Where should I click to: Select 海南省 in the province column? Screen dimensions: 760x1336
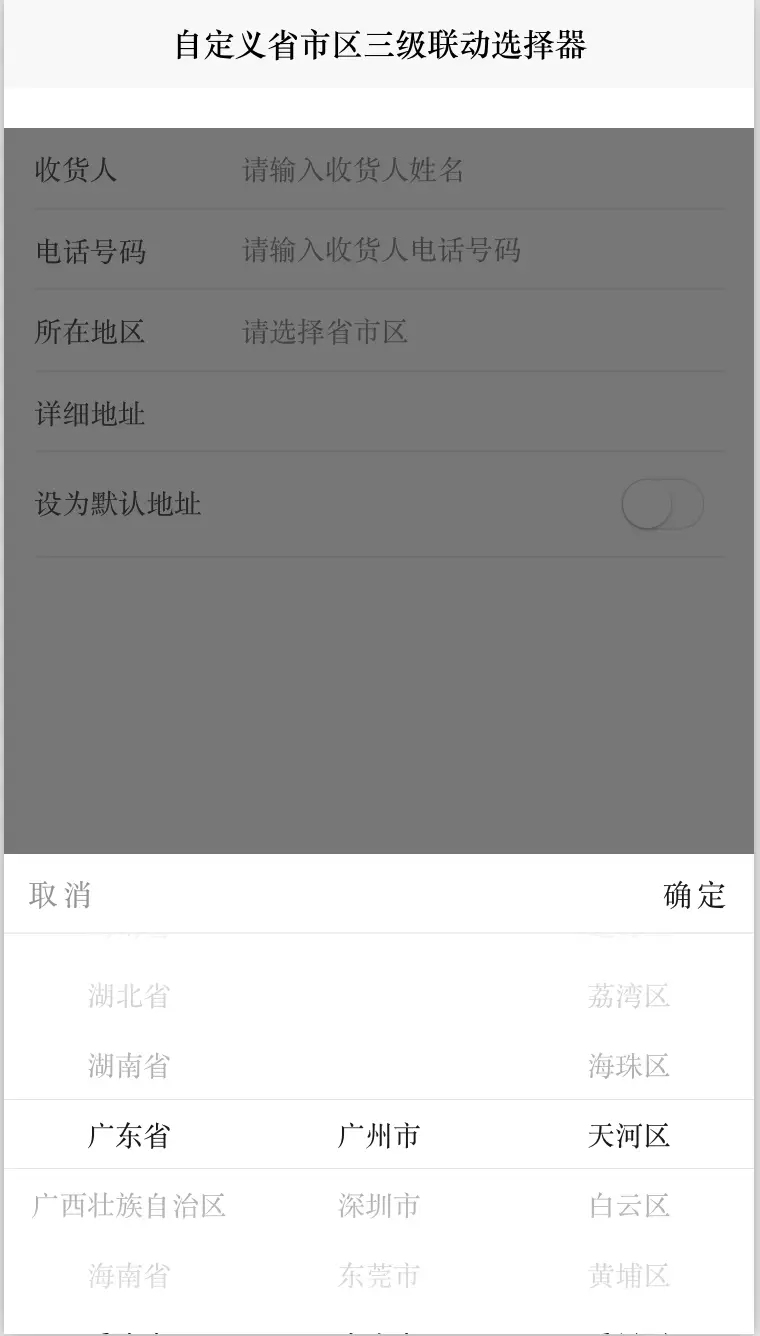pyautogui.click(x=129, y=1275)
